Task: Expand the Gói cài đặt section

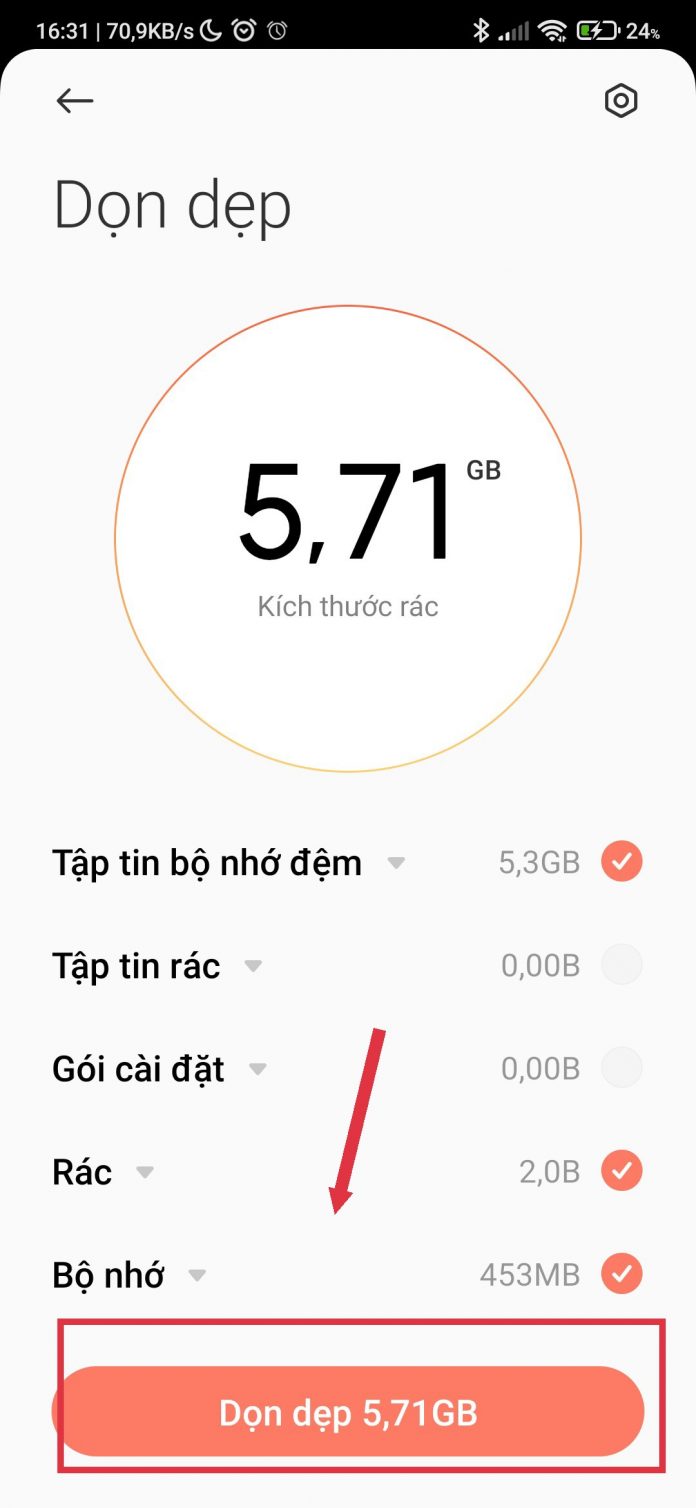Action: pyautogui.click(x=258, y=1070)
